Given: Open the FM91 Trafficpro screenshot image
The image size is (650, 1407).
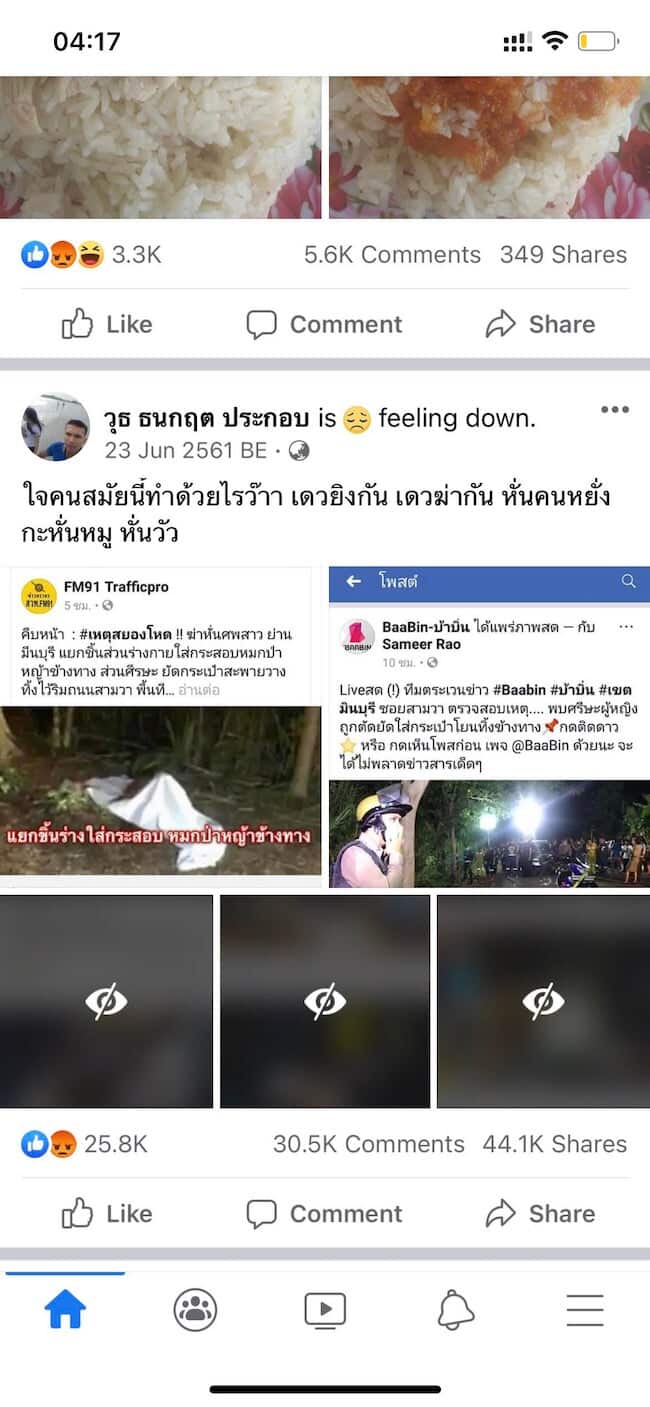Looking at the screenshot, I should pos(165,727).
